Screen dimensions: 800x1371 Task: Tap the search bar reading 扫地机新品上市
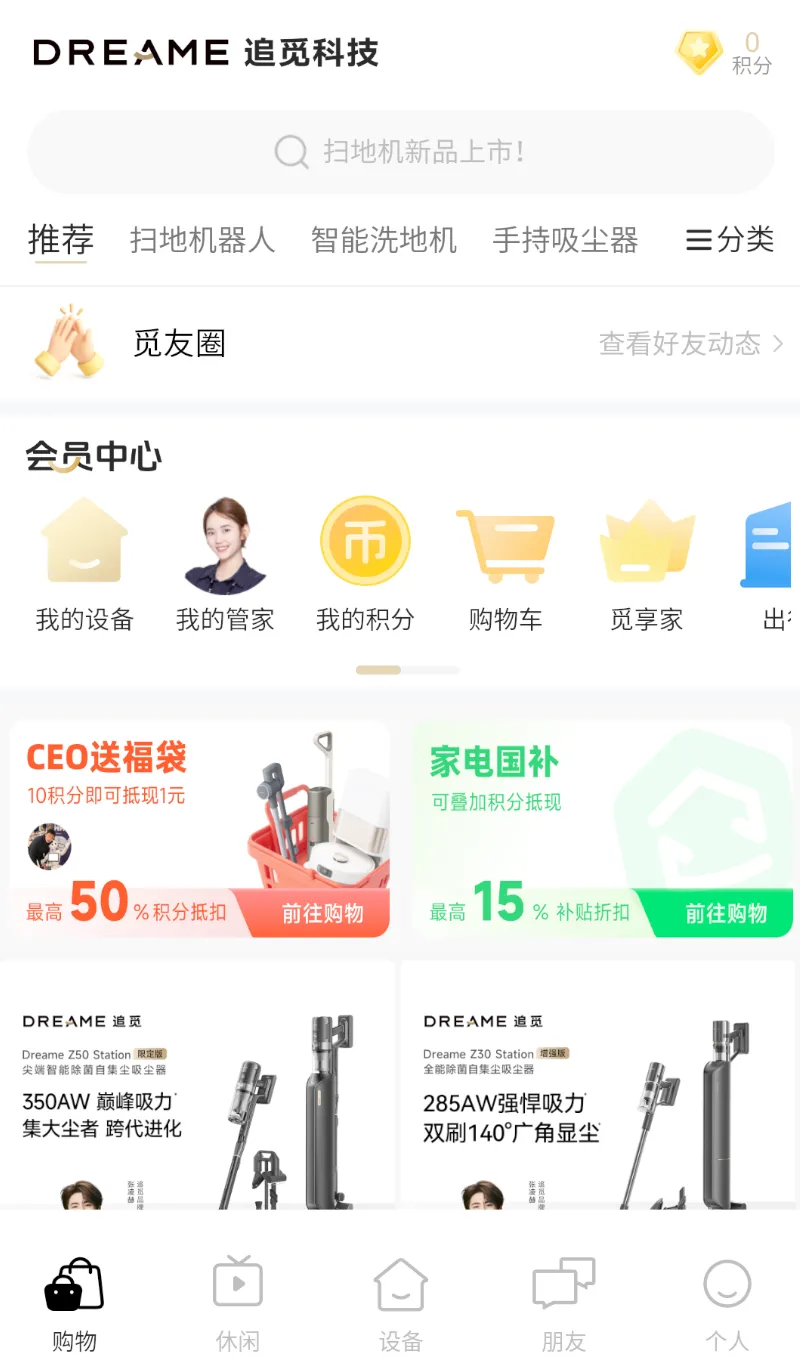[400, 152]
